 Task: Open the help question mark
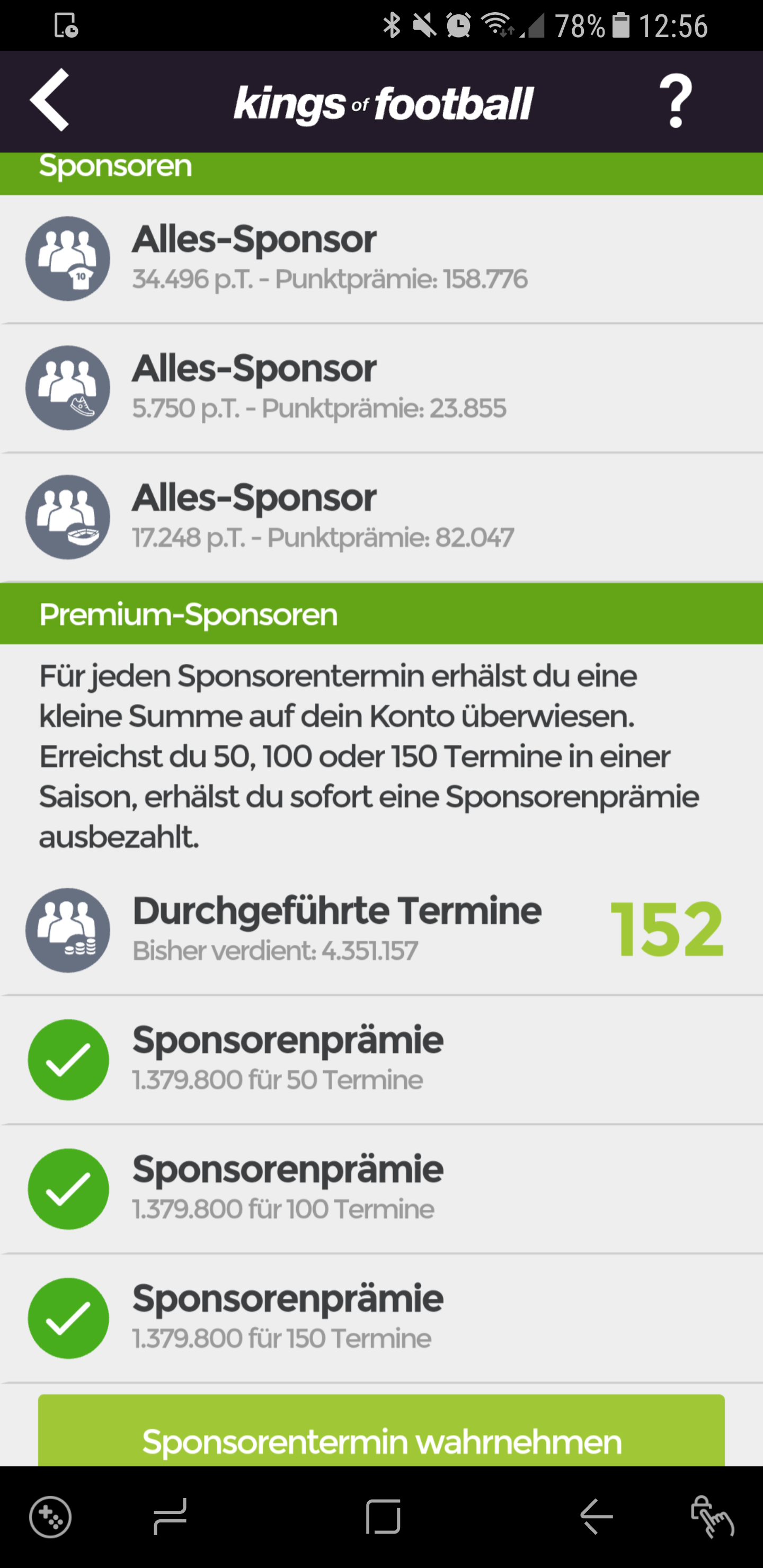676,101
